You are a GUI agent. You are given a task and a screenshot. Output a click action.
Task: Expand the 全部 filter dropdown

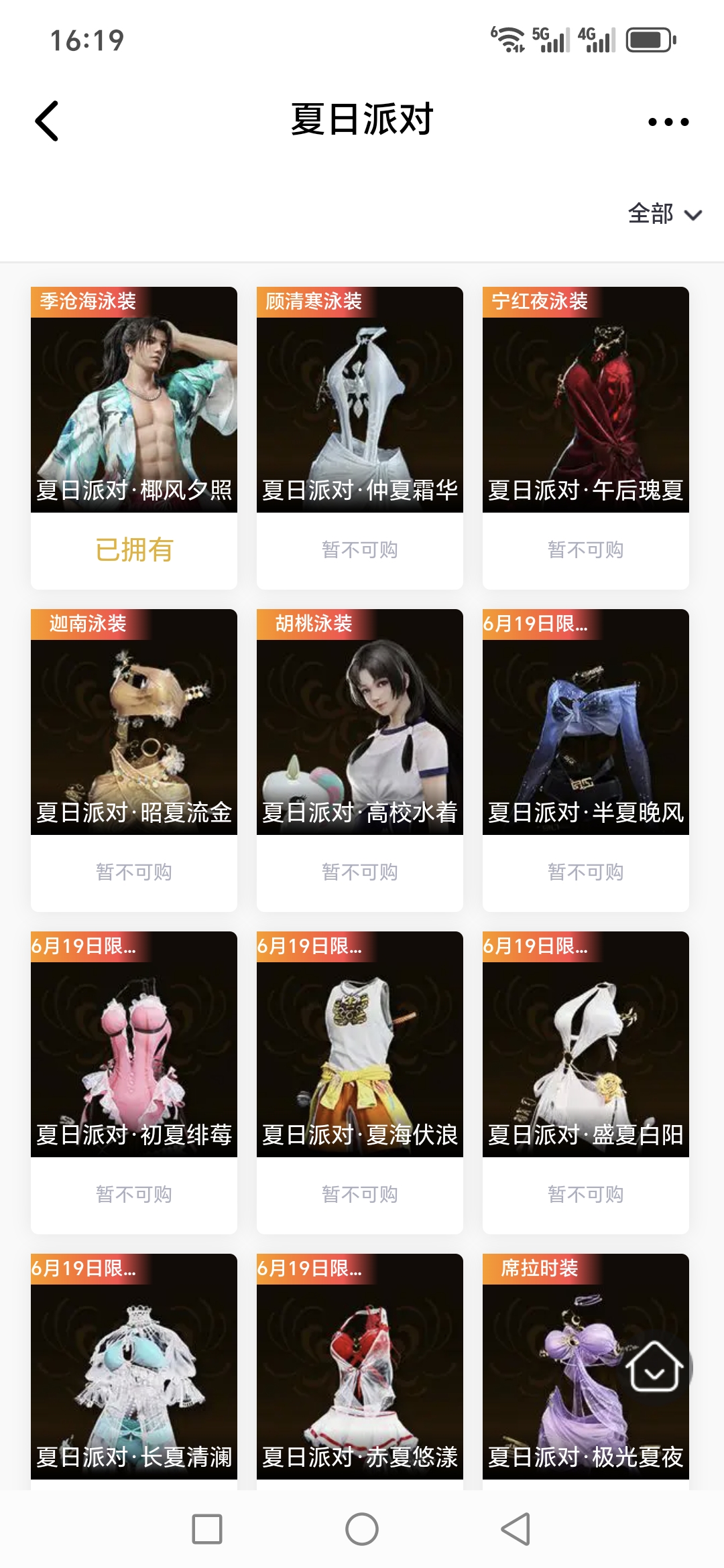coord(664,214)
